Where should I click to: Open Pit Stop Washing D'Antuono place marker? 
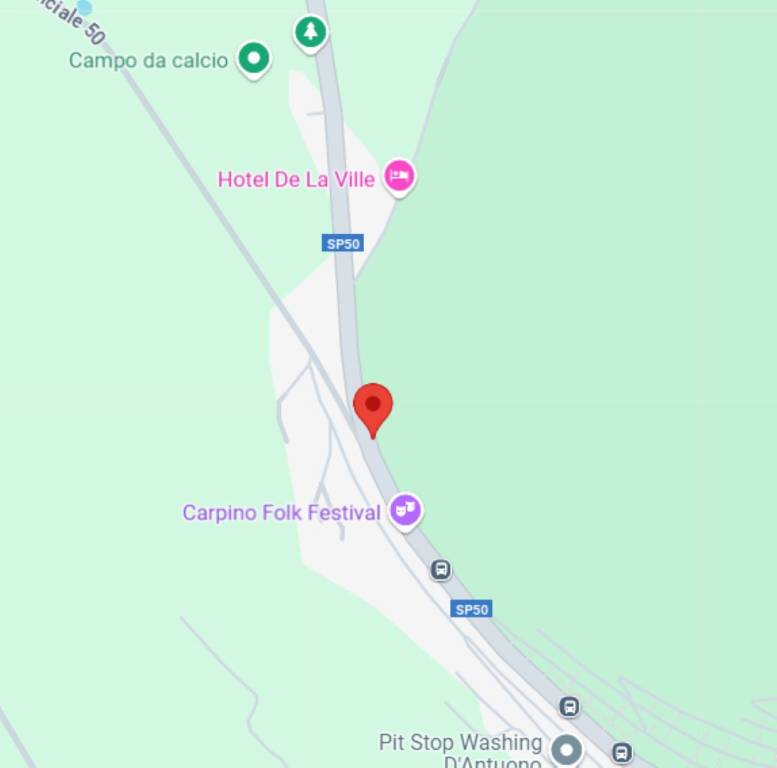click(x=567, y=749)
